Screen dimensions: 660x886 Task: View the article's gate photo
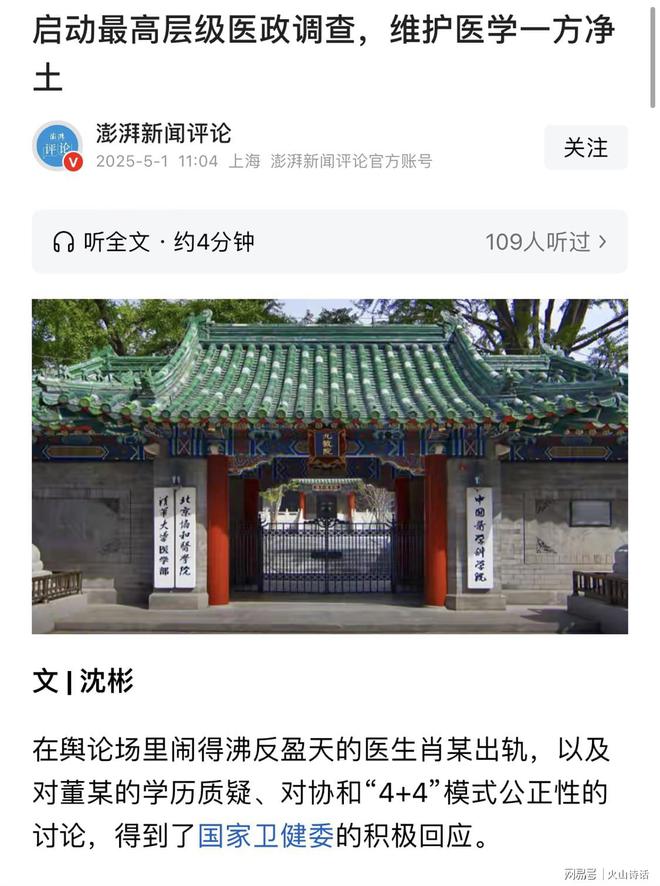[330, 466]
